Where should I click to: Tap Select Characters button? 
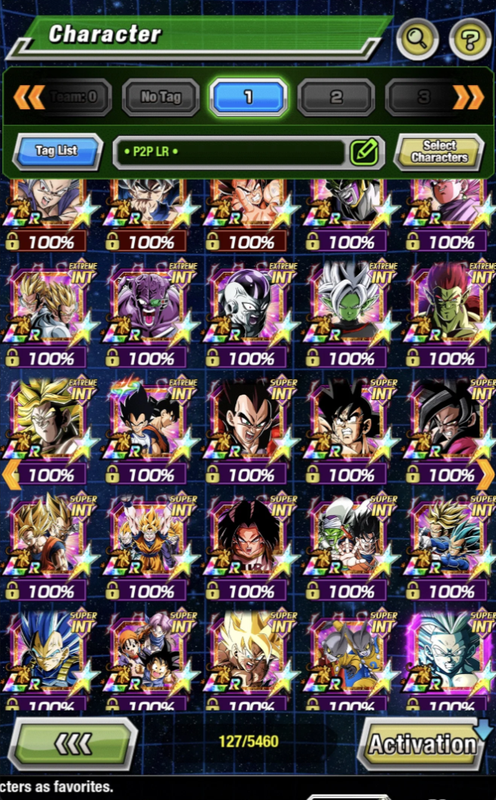tap(439, 152)
